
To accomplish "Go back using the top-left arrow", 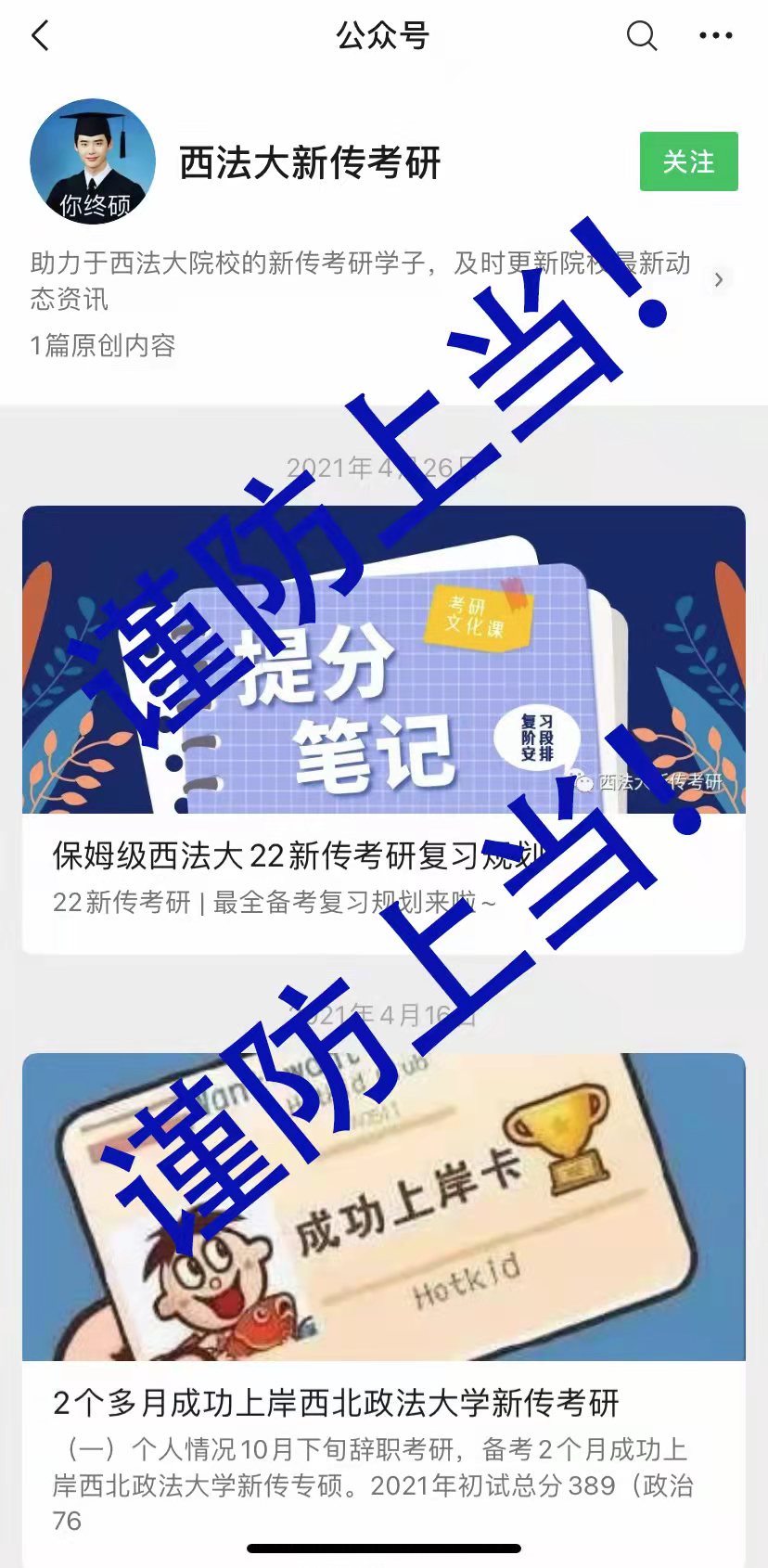I will pyautogui.click(x=40, y=36).
